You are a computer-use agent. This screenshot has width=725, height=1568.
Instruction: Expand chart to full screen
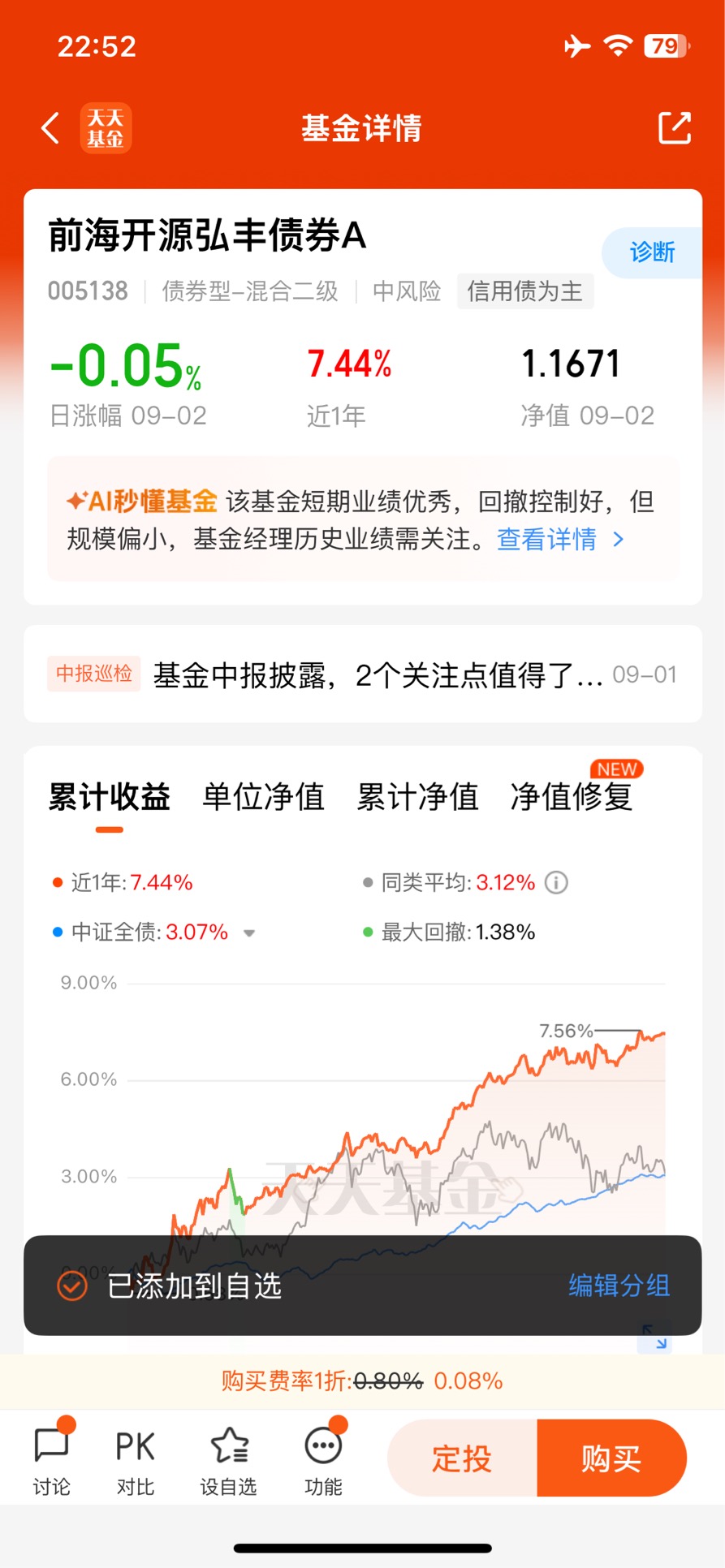(654, 1336)
